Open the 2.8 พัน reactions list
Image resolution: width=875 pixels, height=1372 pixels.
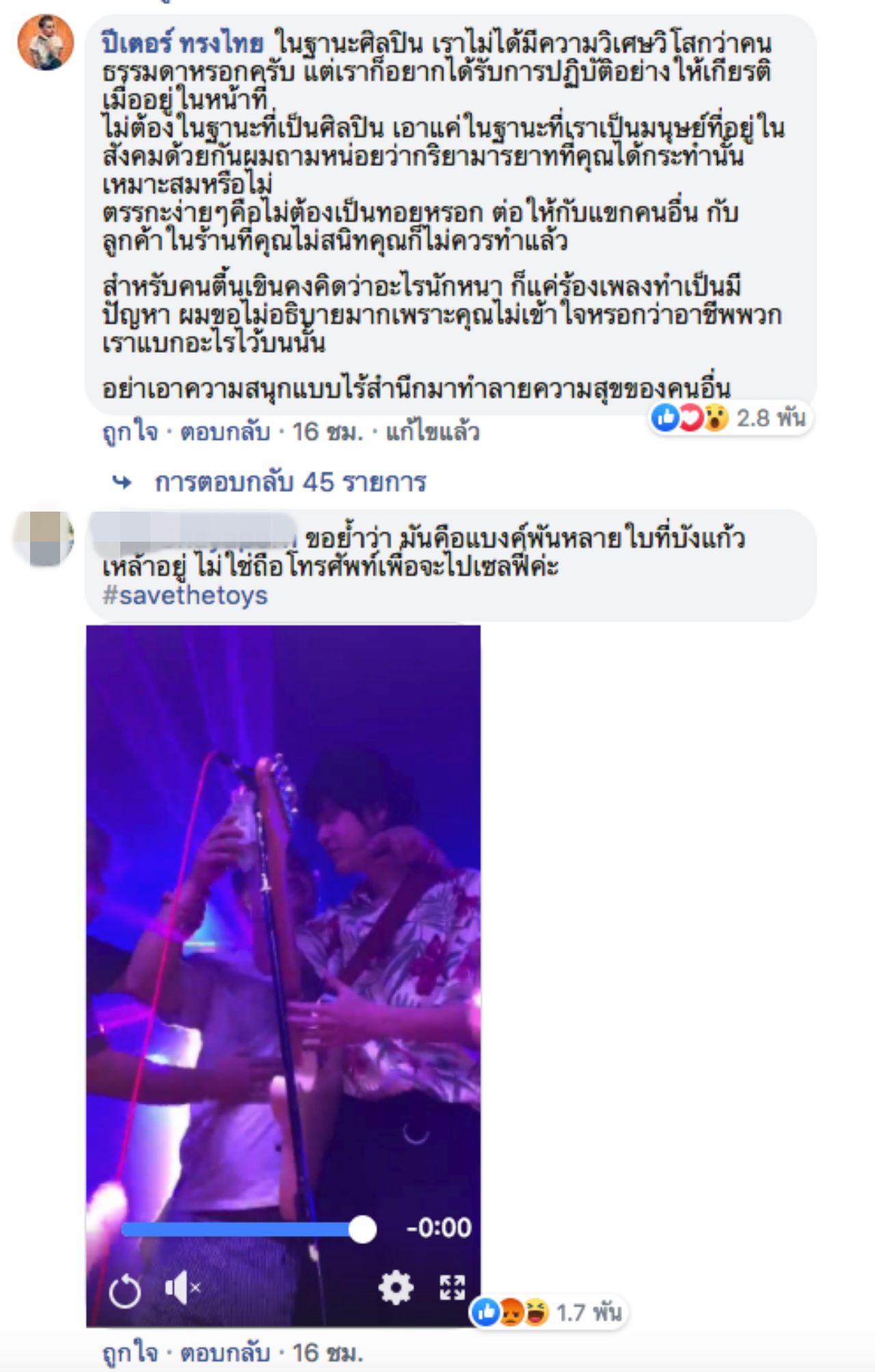point(729,417)
